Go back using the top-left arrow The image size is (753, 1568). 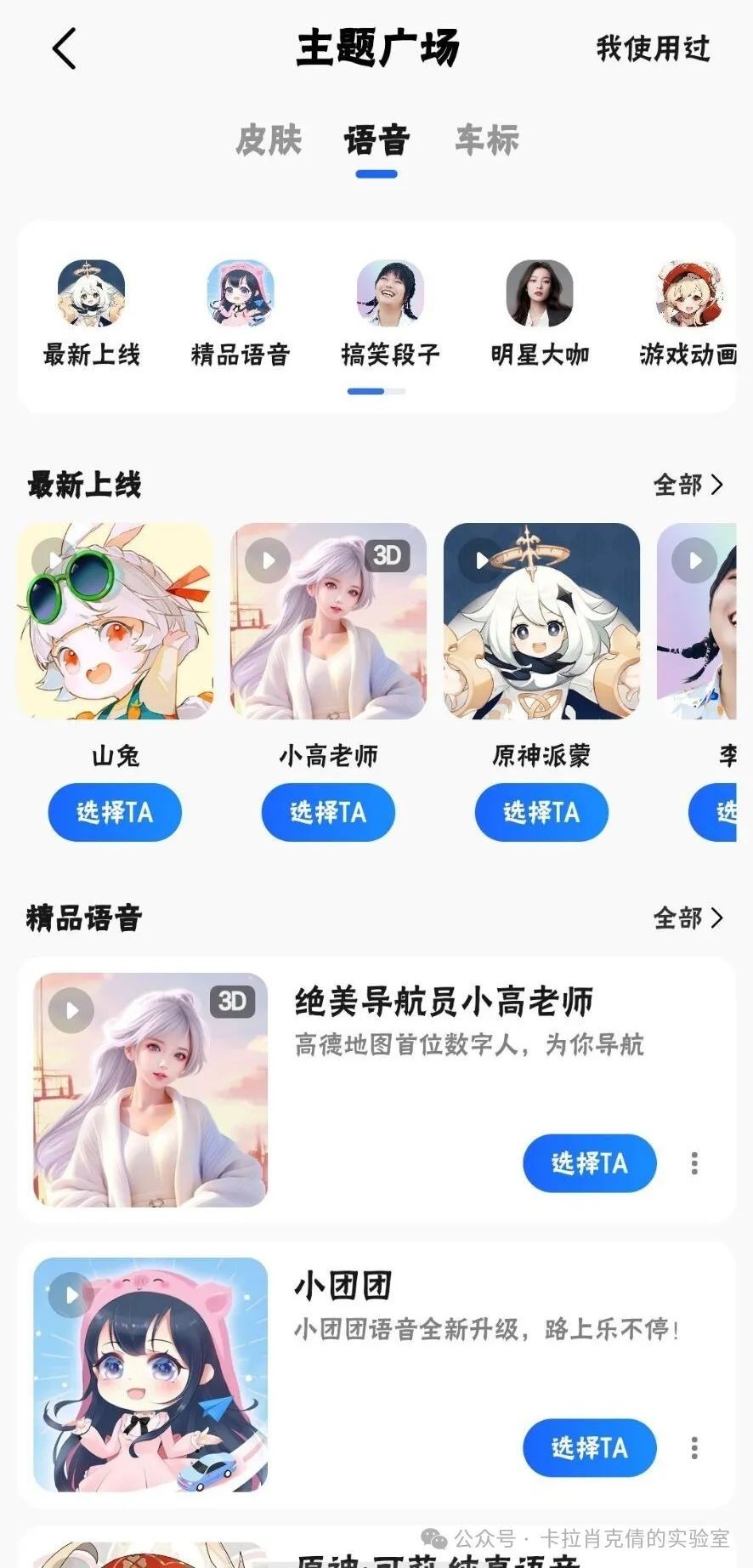tap(65, 48)
